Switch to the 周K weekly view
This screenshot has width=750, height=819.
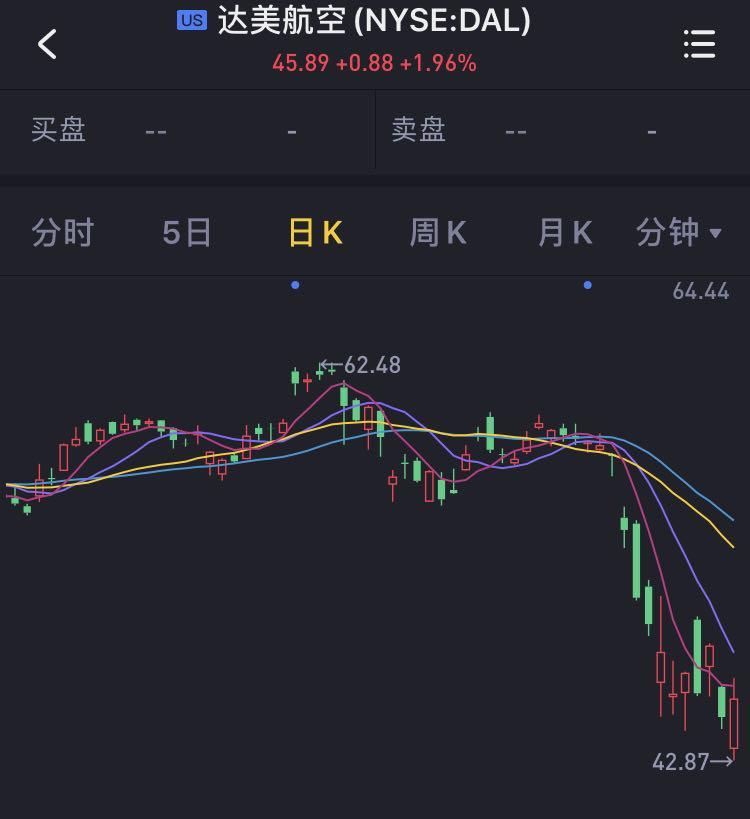click(x=437, y=231)
